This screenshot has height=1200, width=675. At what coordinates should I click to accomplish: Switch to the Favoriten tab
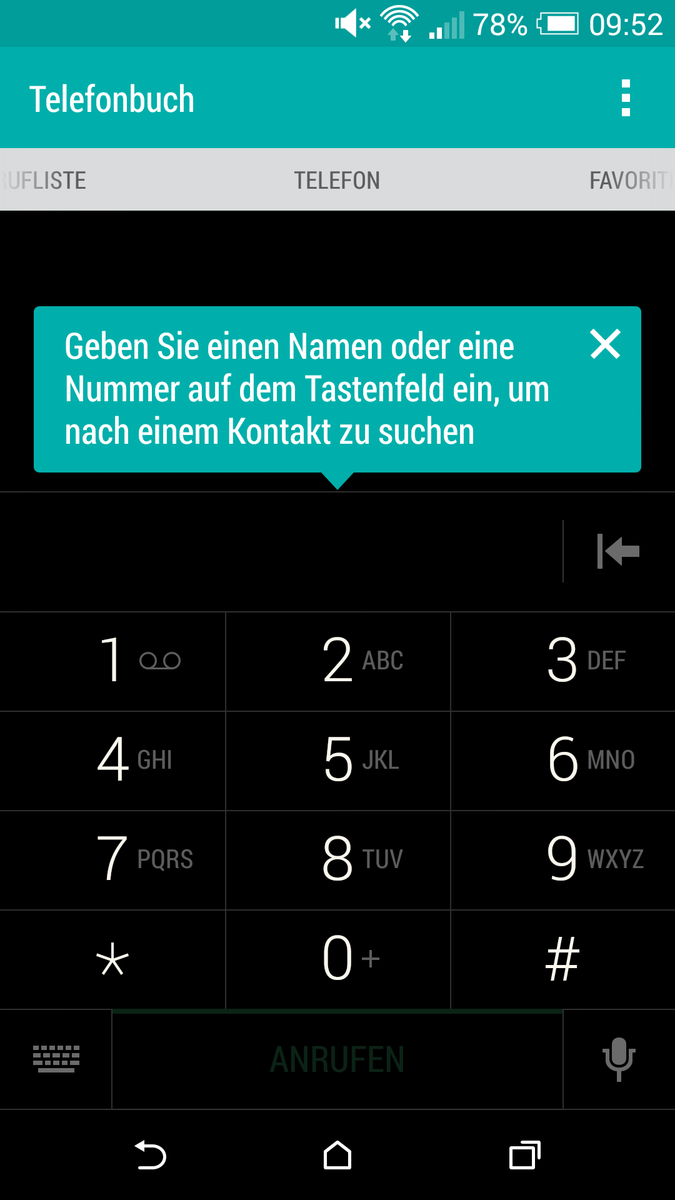(630, 181)
